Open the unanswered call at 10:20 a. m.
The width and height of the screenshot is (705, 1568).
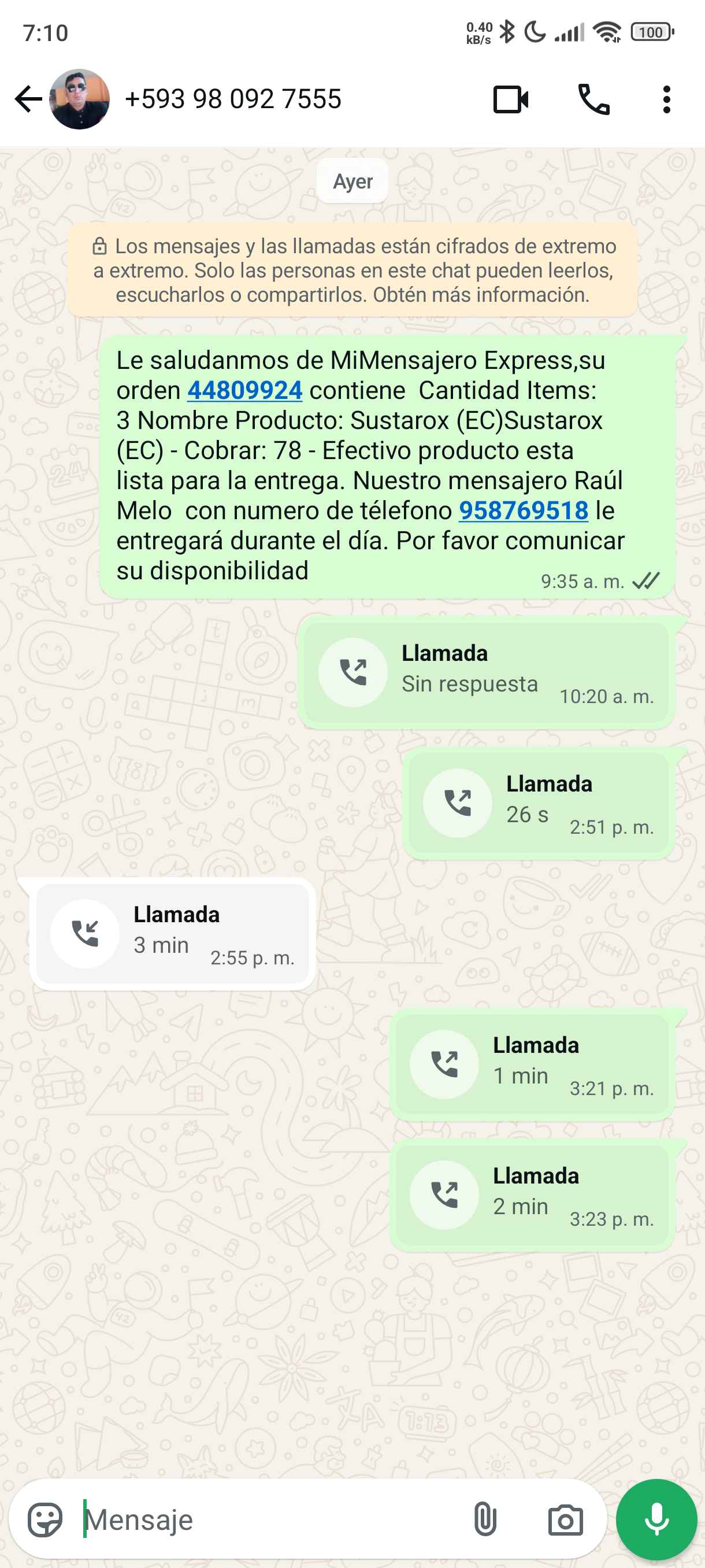pos(485,672)
